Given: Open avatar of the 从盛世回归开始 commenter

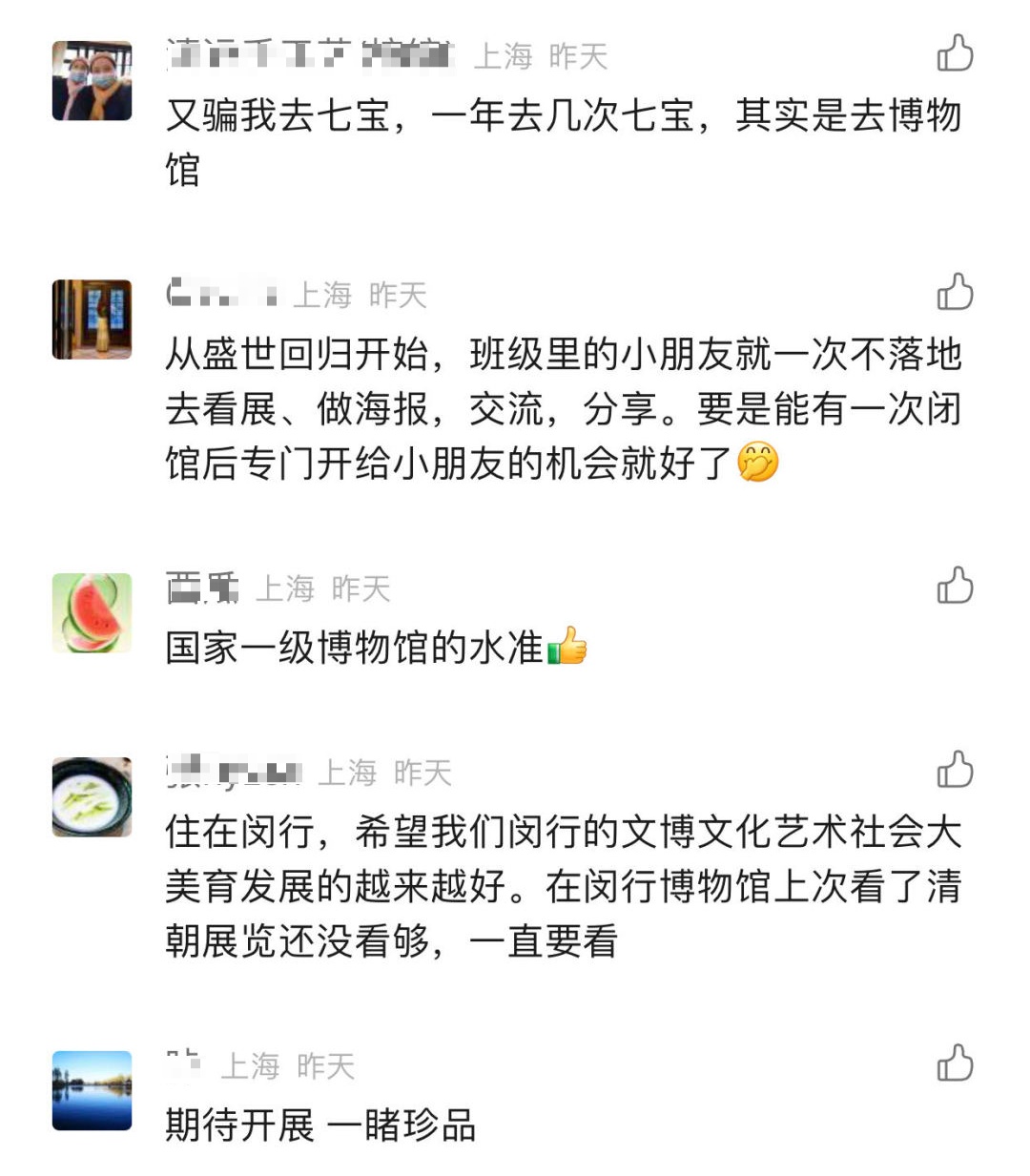Looking at the screenshot, I should click(x=92, y=320).
